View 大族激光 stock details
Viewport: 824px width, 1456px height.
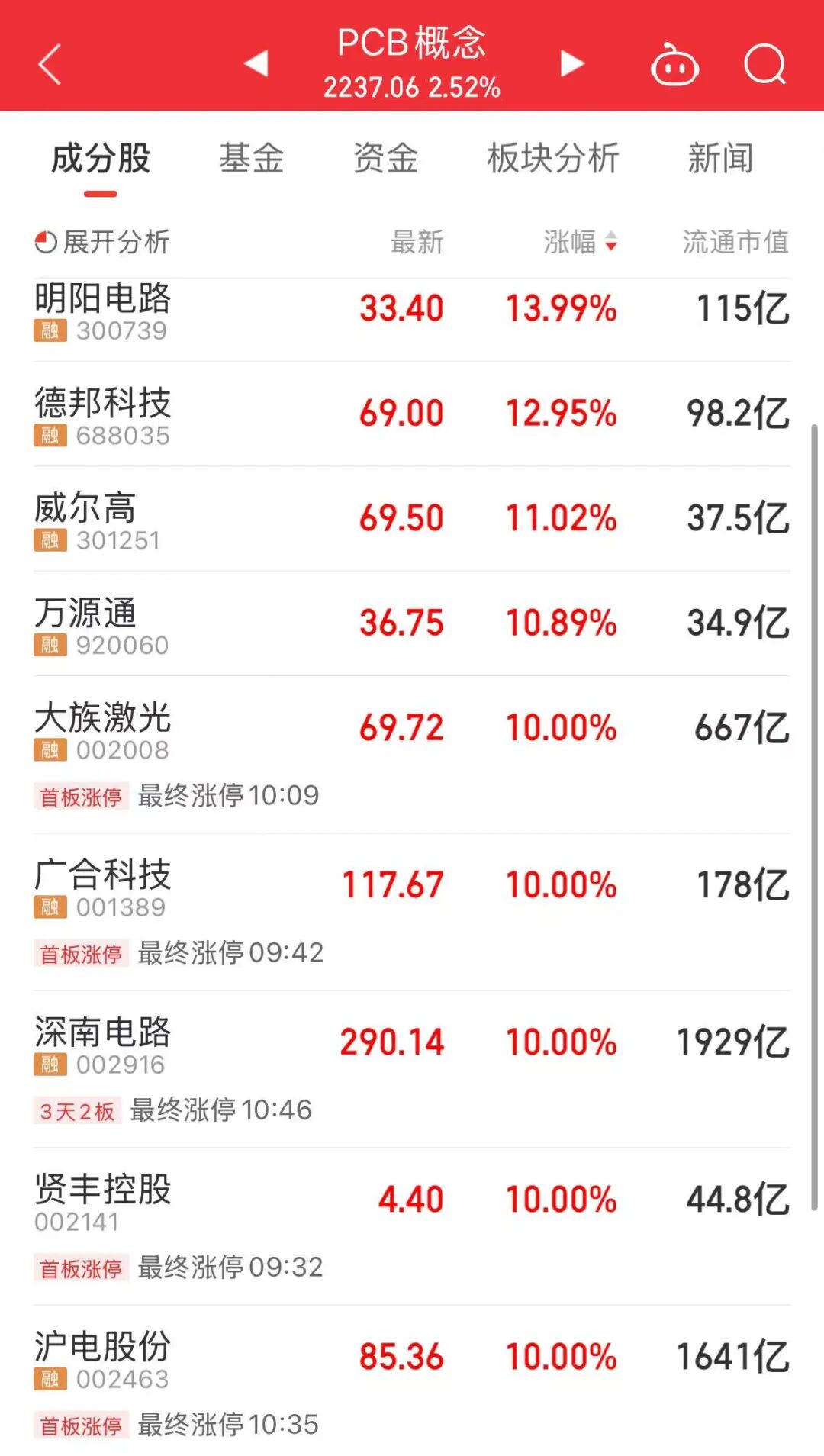point(103,729)
